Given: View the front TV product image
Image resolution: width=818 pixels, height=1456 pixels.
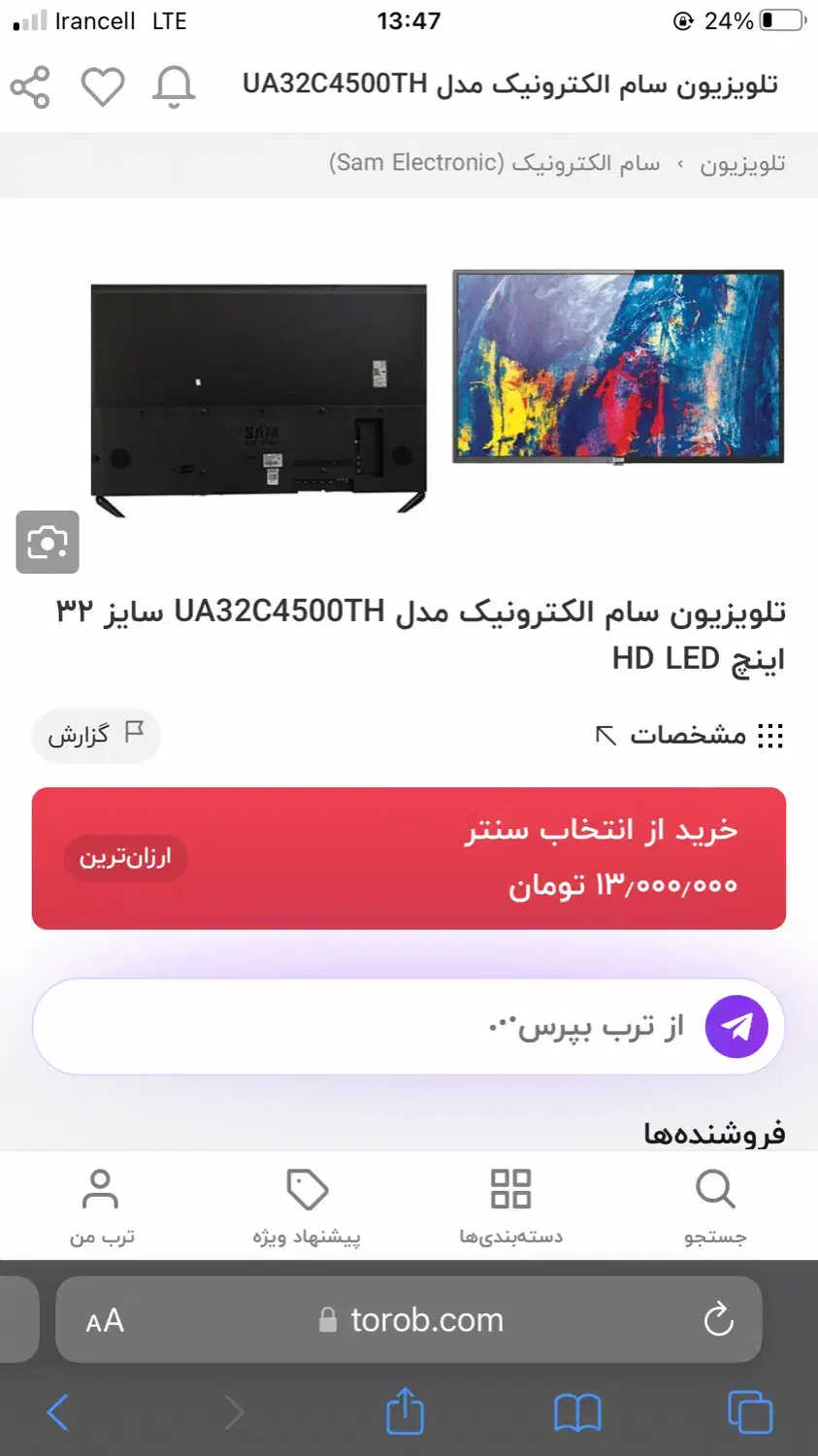Looking at the screenshot, I should 618,367.
